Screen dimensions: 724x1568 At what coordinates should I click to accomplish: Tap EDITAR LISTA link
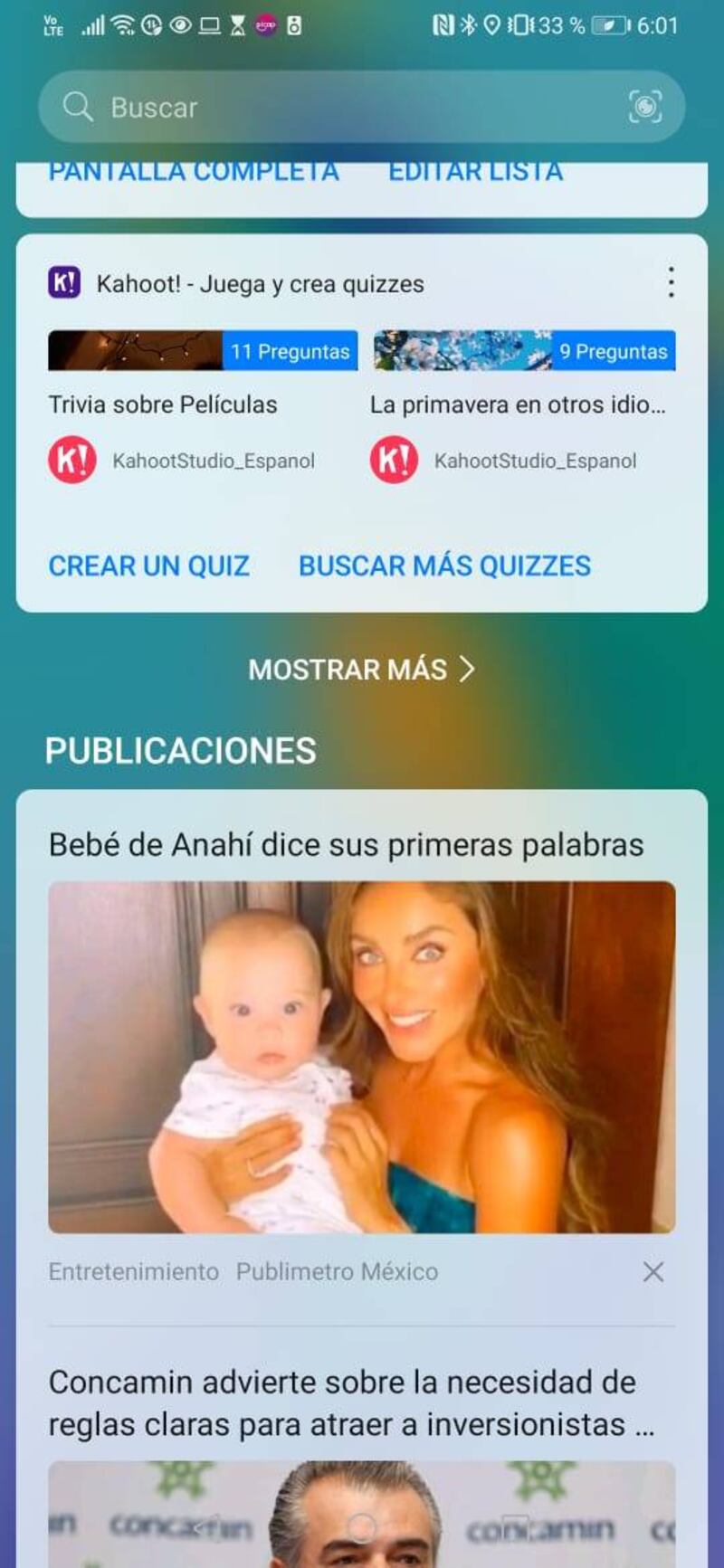pos(475,173)
